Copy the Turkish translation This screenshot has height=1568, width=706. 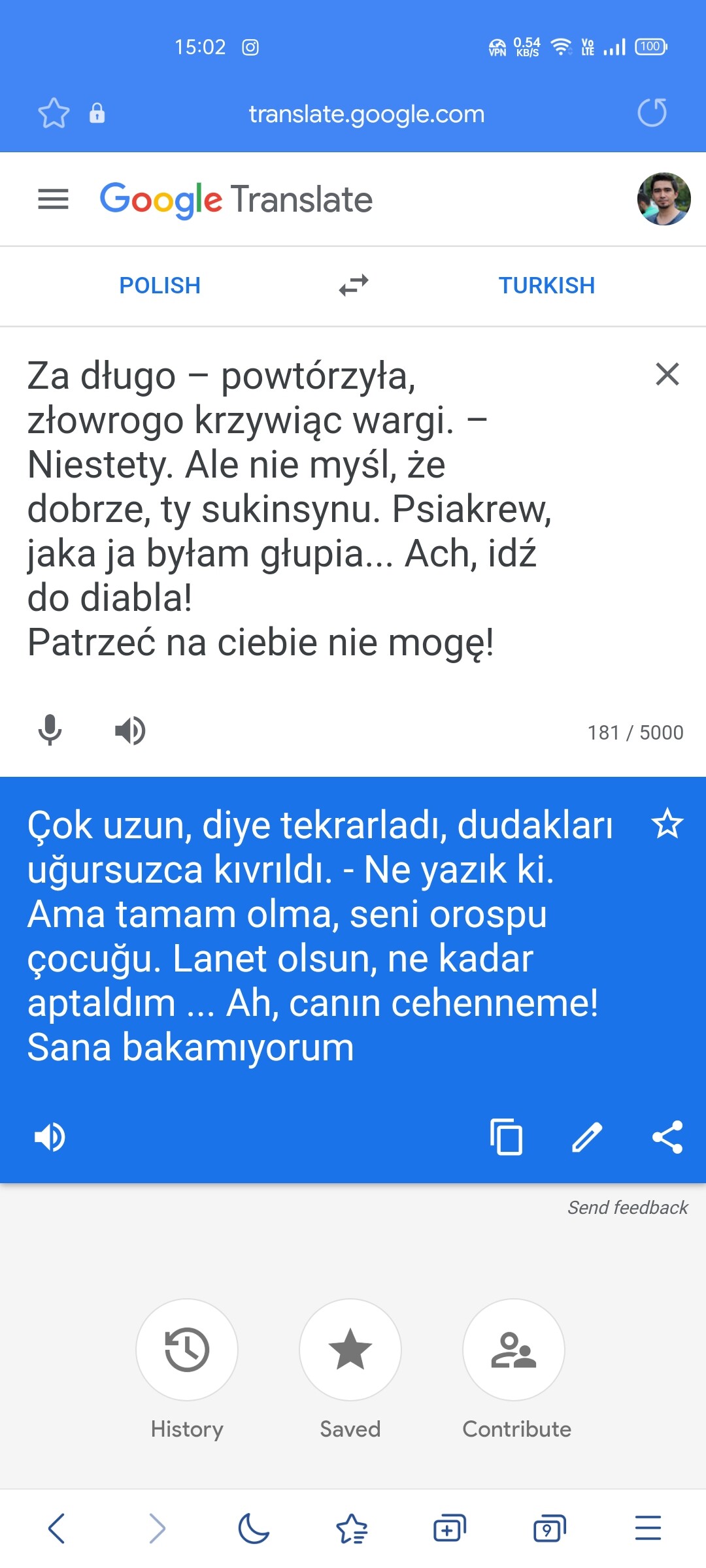(x=507, y=1137)
